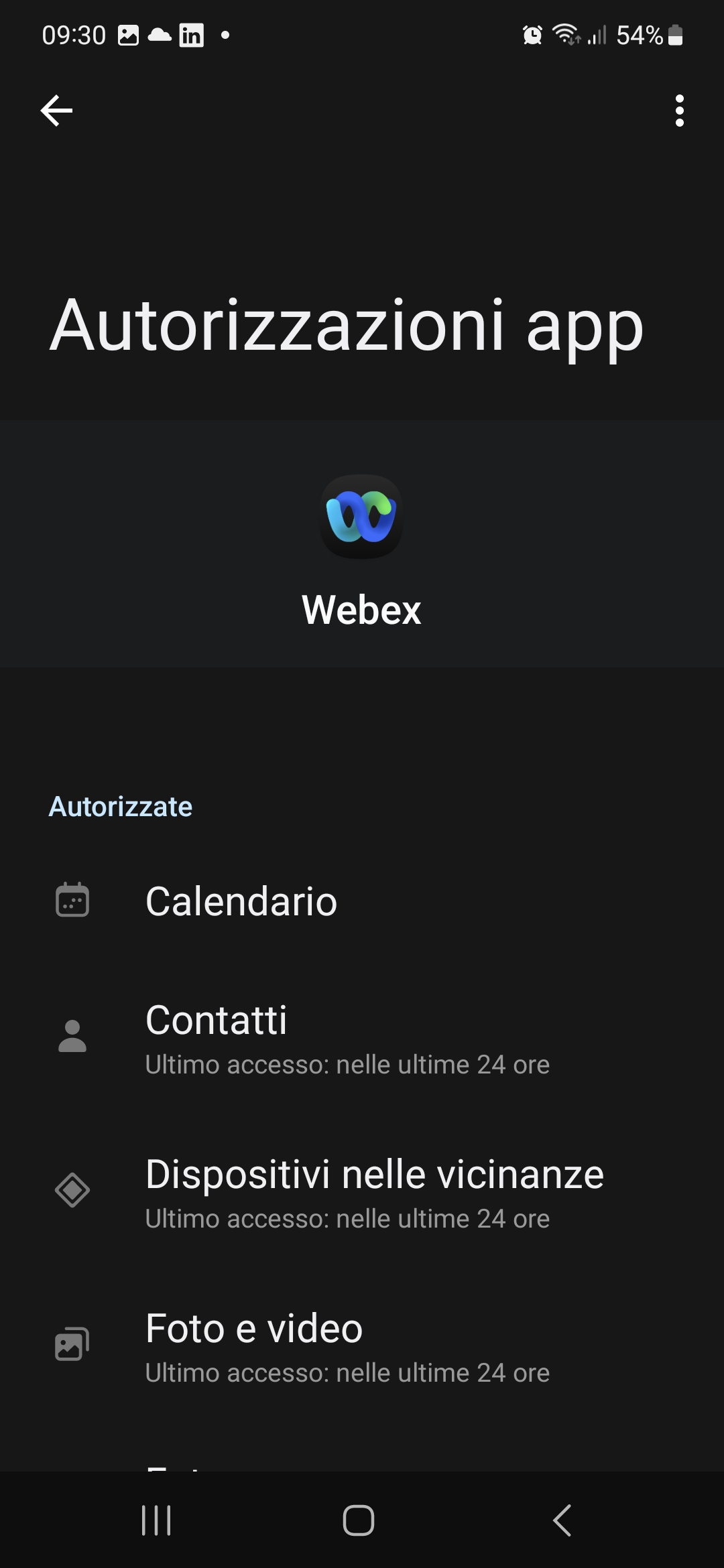Open the Foto e video permission
724x1568 pixels.
click(362, 1345)
